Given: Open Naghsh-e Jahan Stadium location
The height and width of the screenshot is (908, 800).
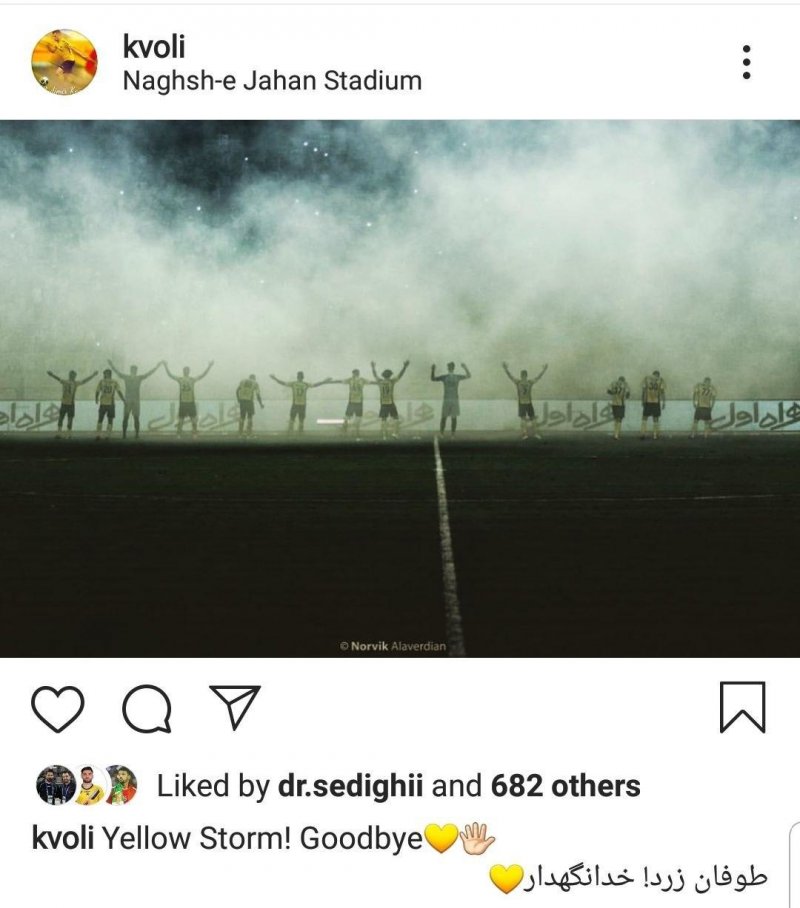Looking at the screenshot, I should pyautogui.click(x=271, y=81).
